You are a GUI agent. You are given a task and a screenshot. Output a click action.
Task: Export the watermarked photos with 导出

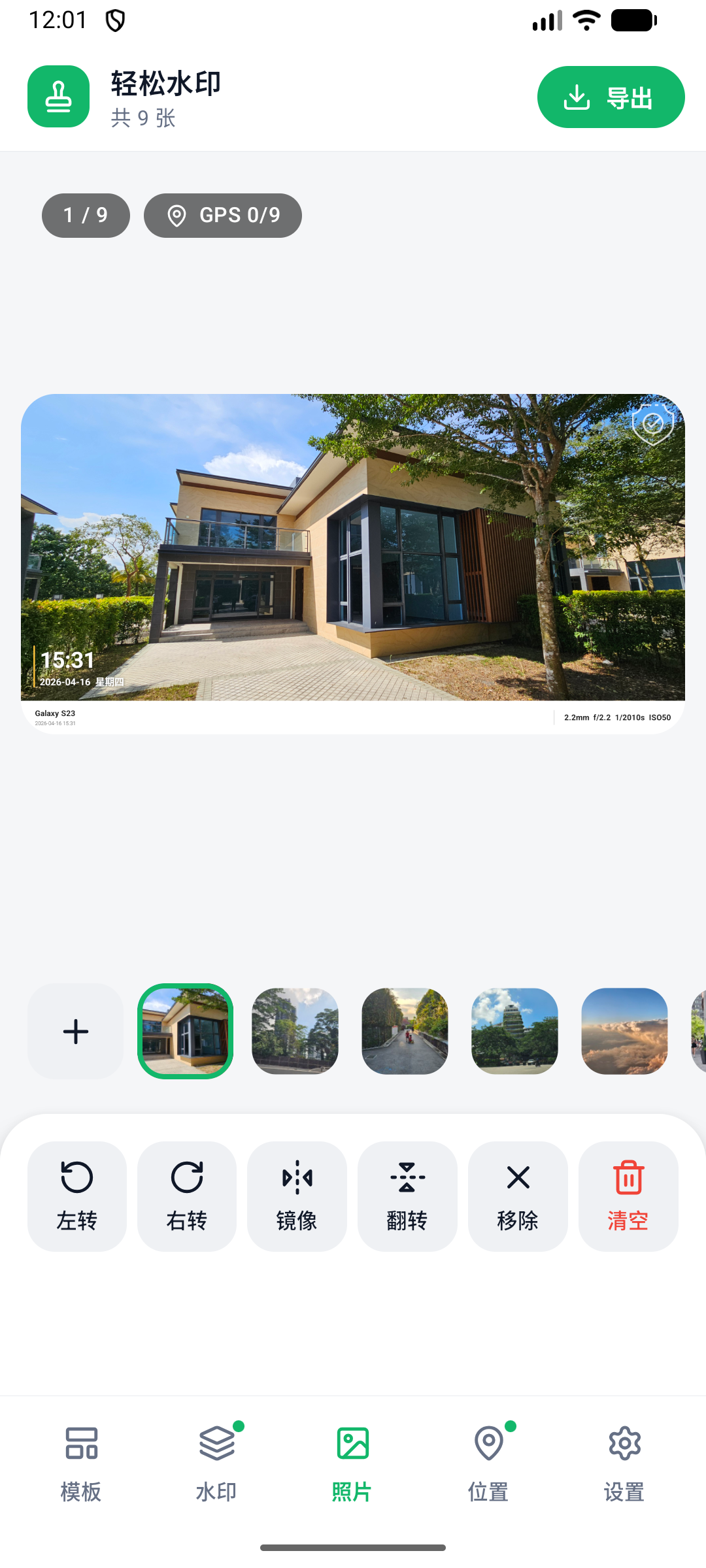click(x=611, y=97)
